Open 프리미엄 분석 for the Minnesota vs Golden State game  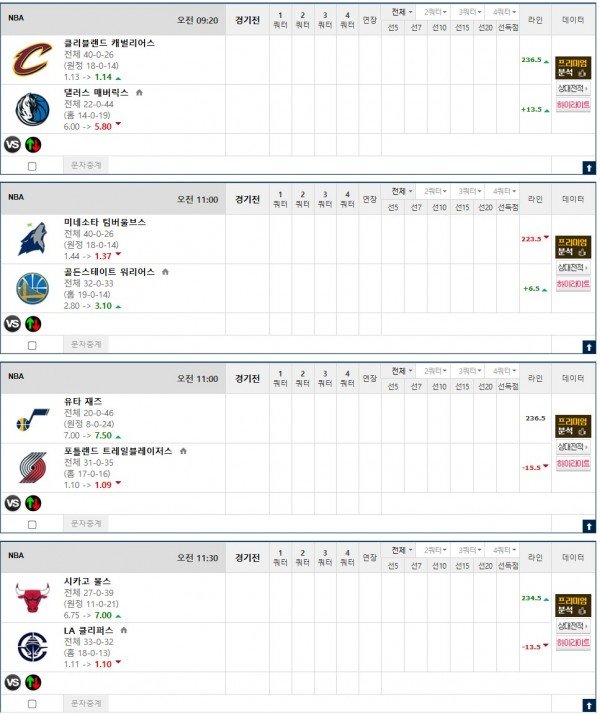tap(573, 247)
